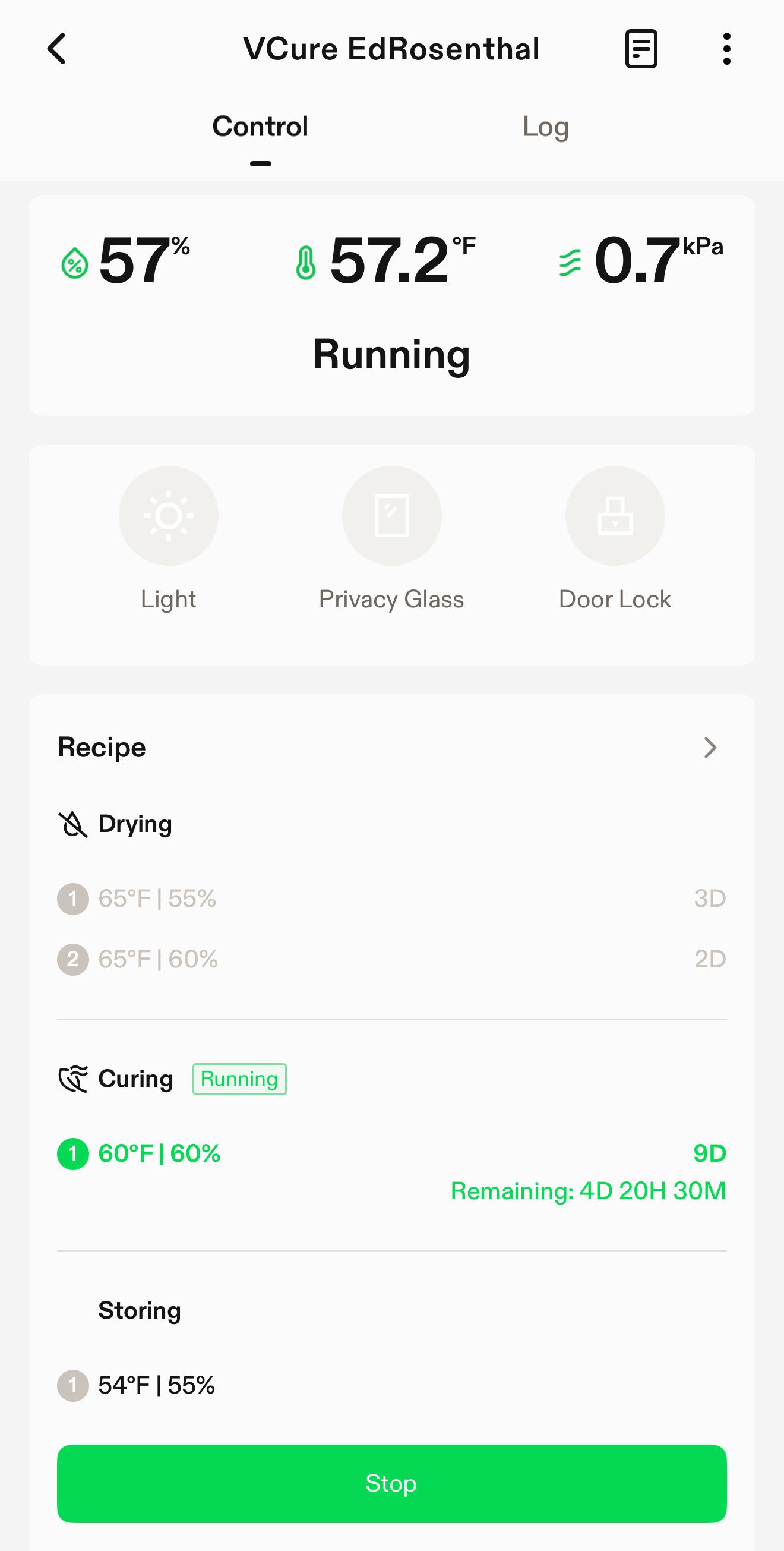Open the Recipe details chevron
784x1551 pixels.
point(710,748)
